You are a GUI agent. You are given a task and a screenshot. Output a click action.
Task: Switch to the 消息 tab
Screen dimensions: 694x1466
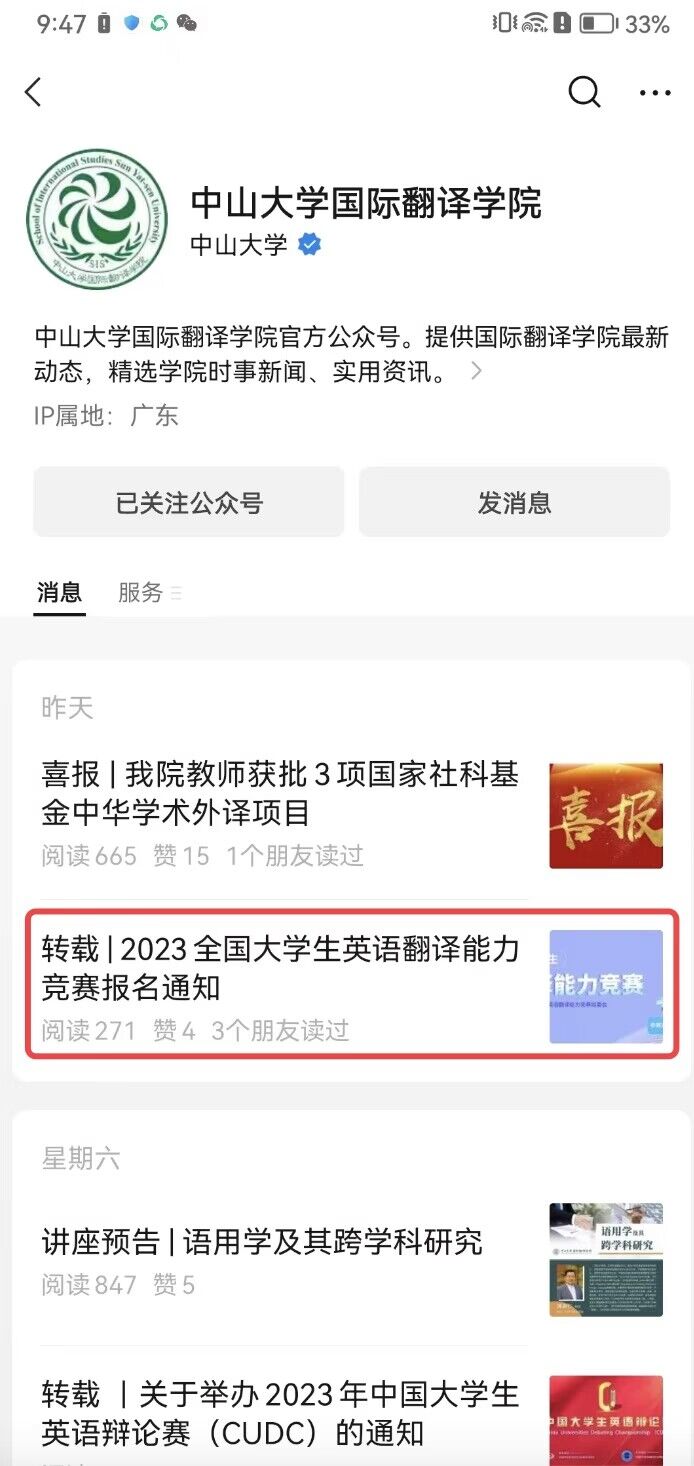(x=59, y=592)
